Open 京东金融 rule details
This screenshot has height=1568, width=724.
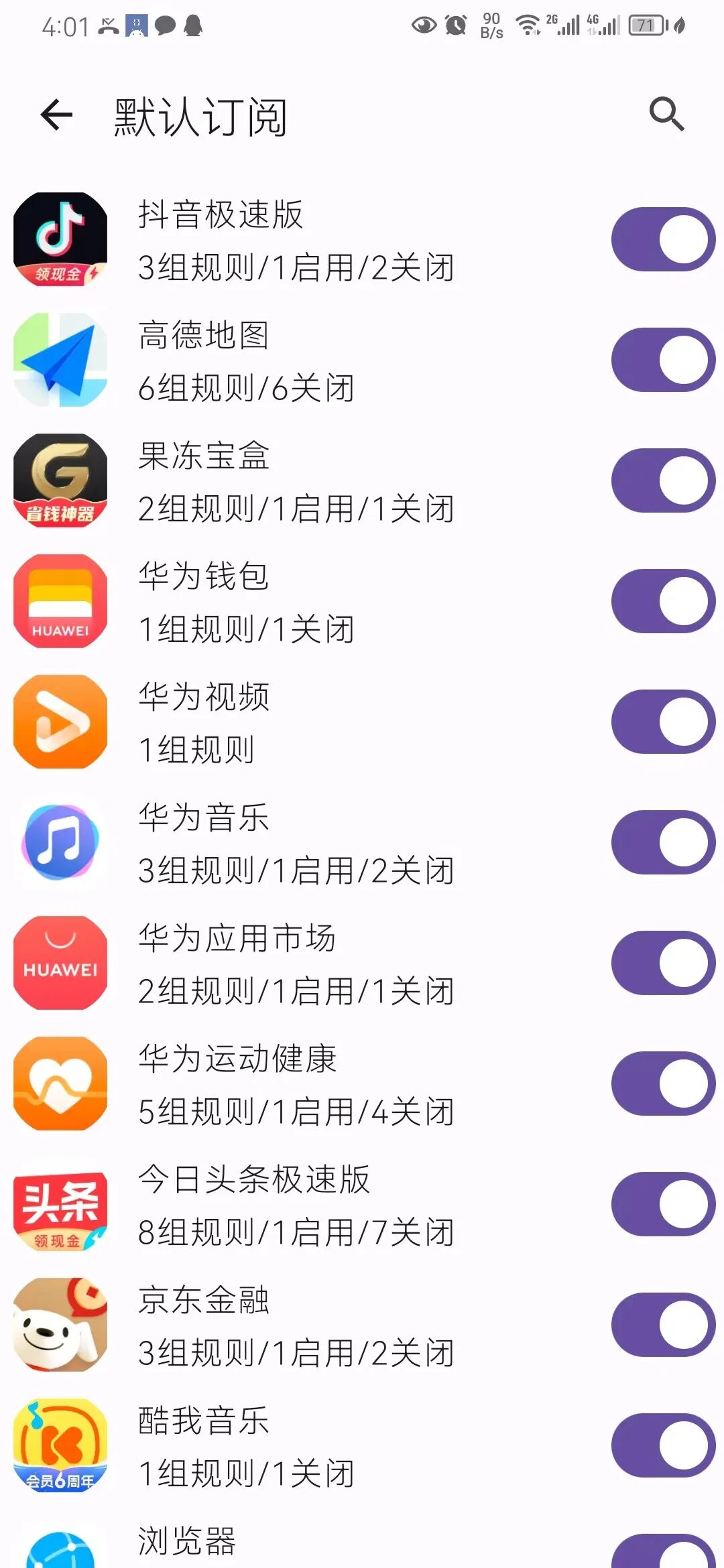tap(295, 1325)
